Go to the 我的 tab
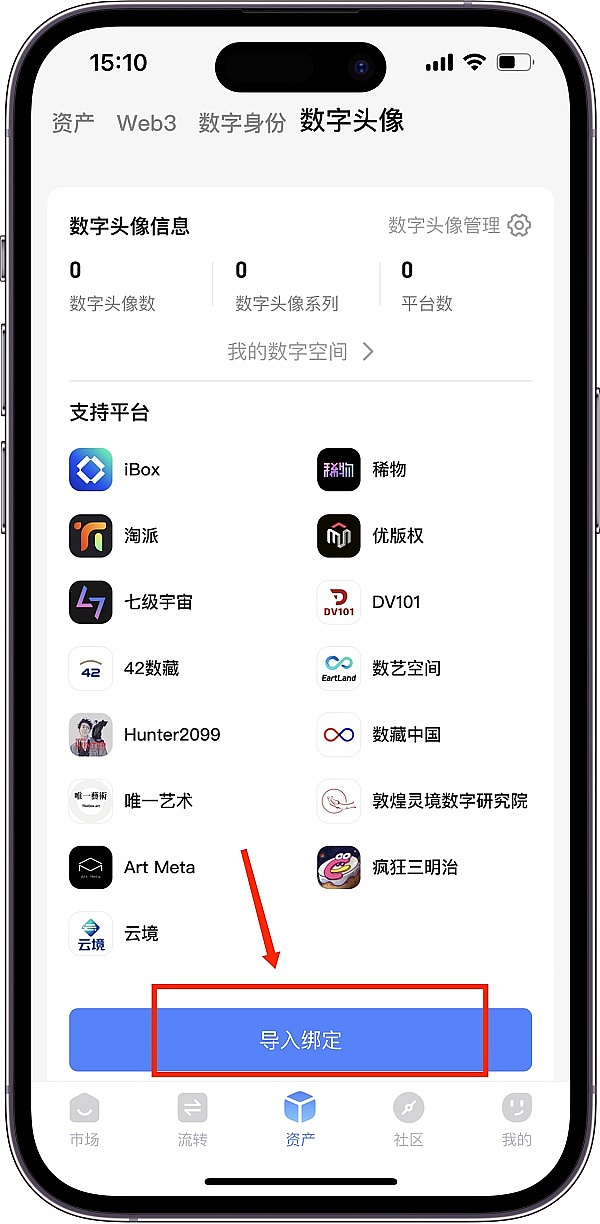 pos(516,1118)
